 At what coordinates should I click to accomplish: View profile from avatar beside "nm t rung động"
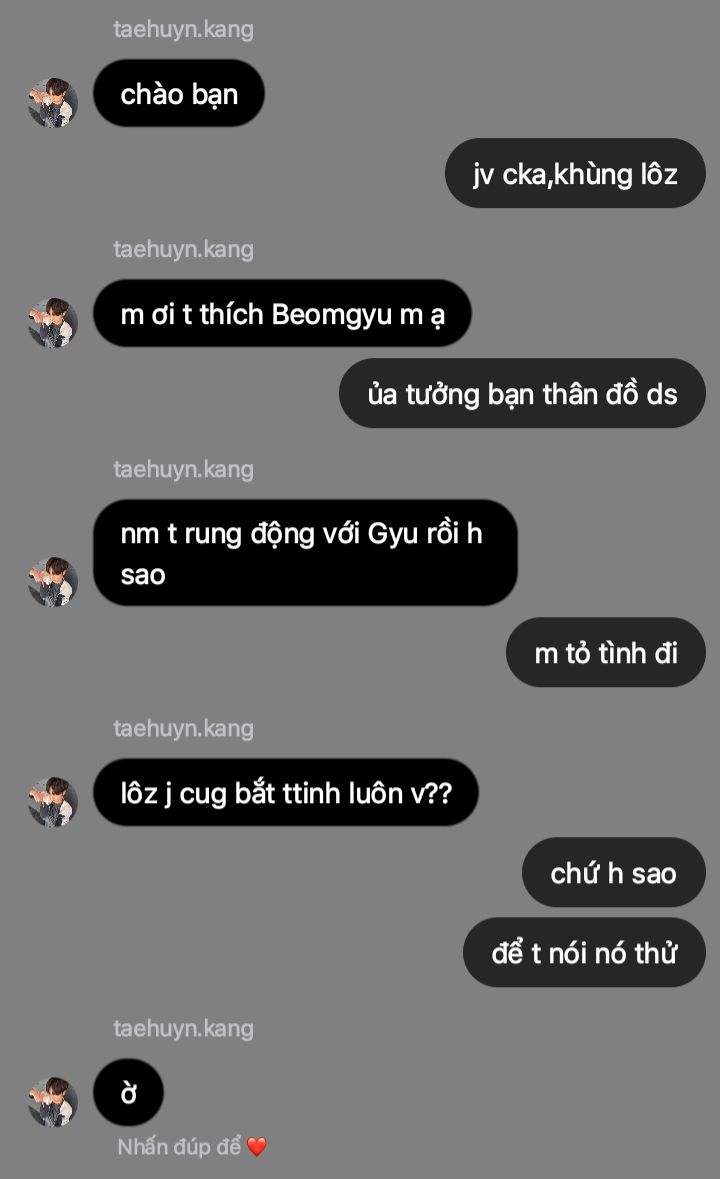(x=52, y=582)
